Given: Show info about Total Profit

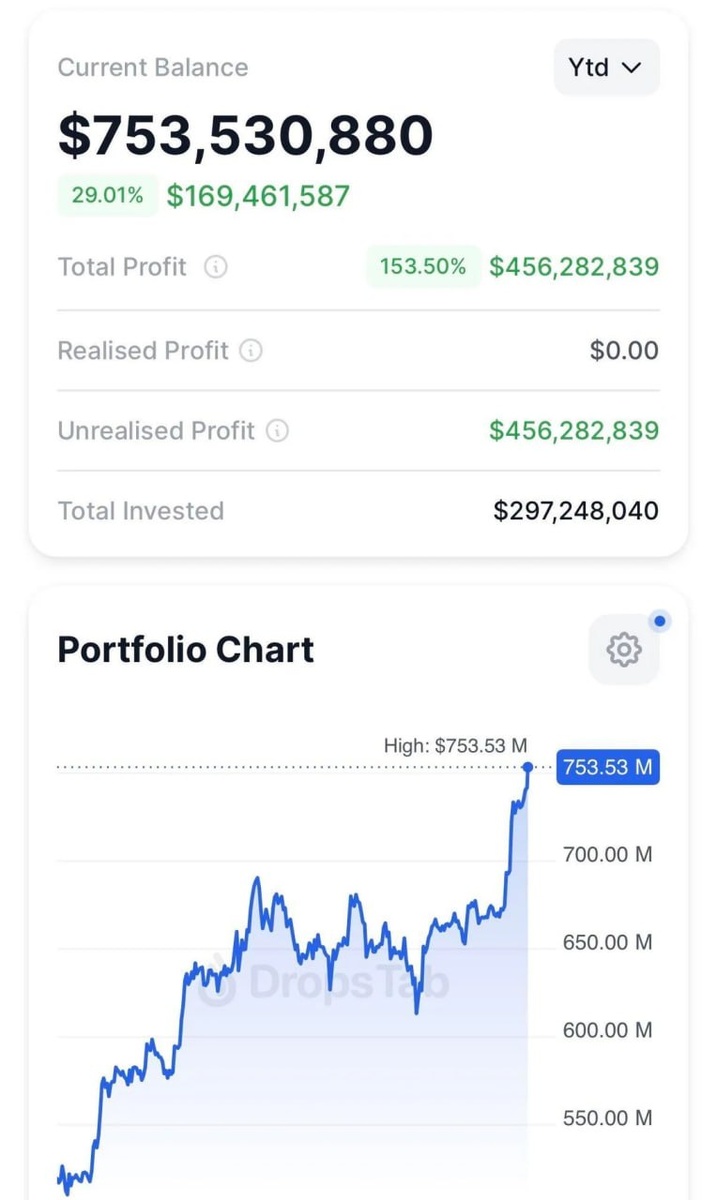Looking at the screenshot, I should (x=215, y=267).
